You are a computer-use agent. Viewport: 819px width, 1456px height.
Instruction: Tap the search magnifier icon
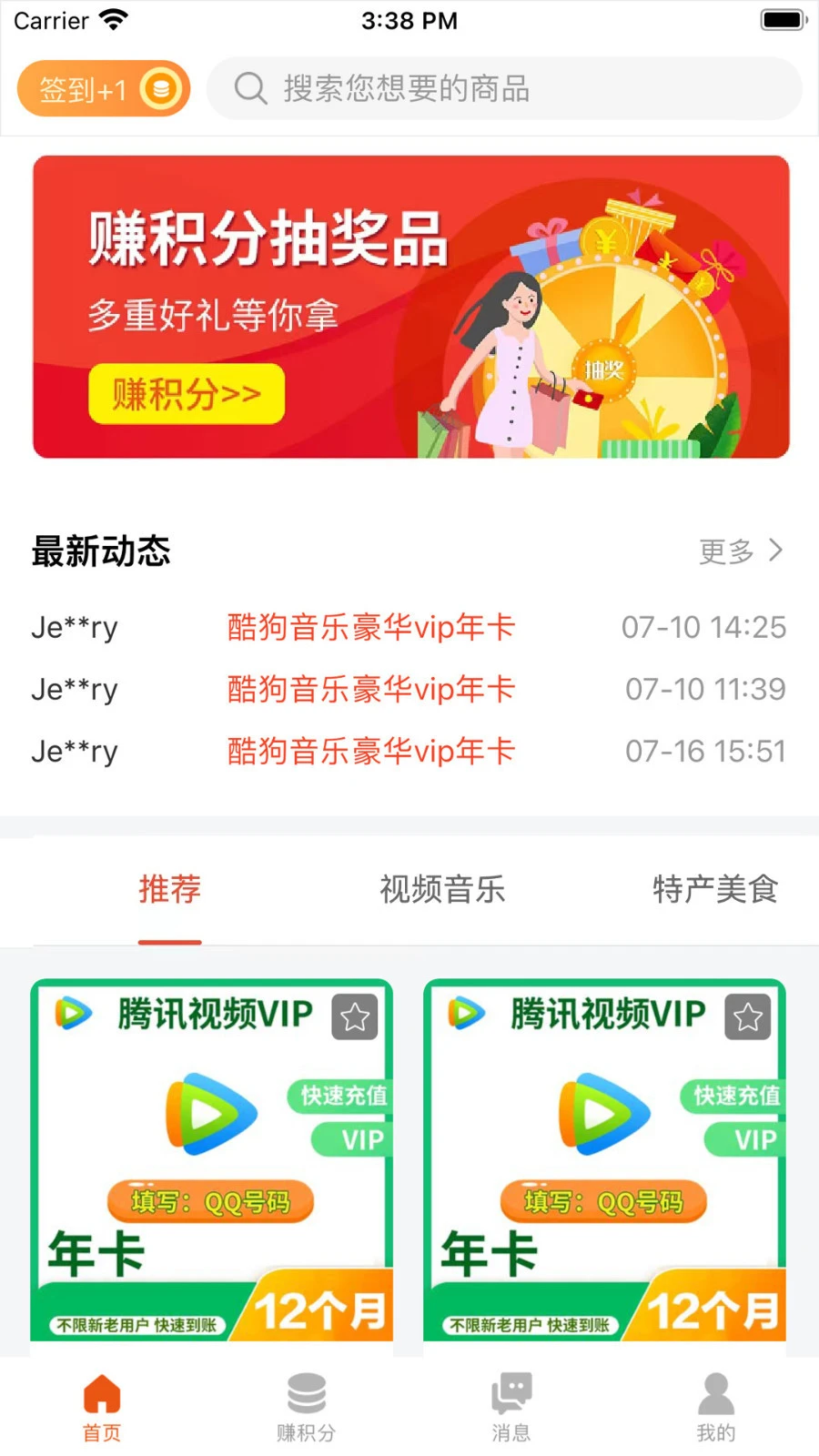(249, 89)
